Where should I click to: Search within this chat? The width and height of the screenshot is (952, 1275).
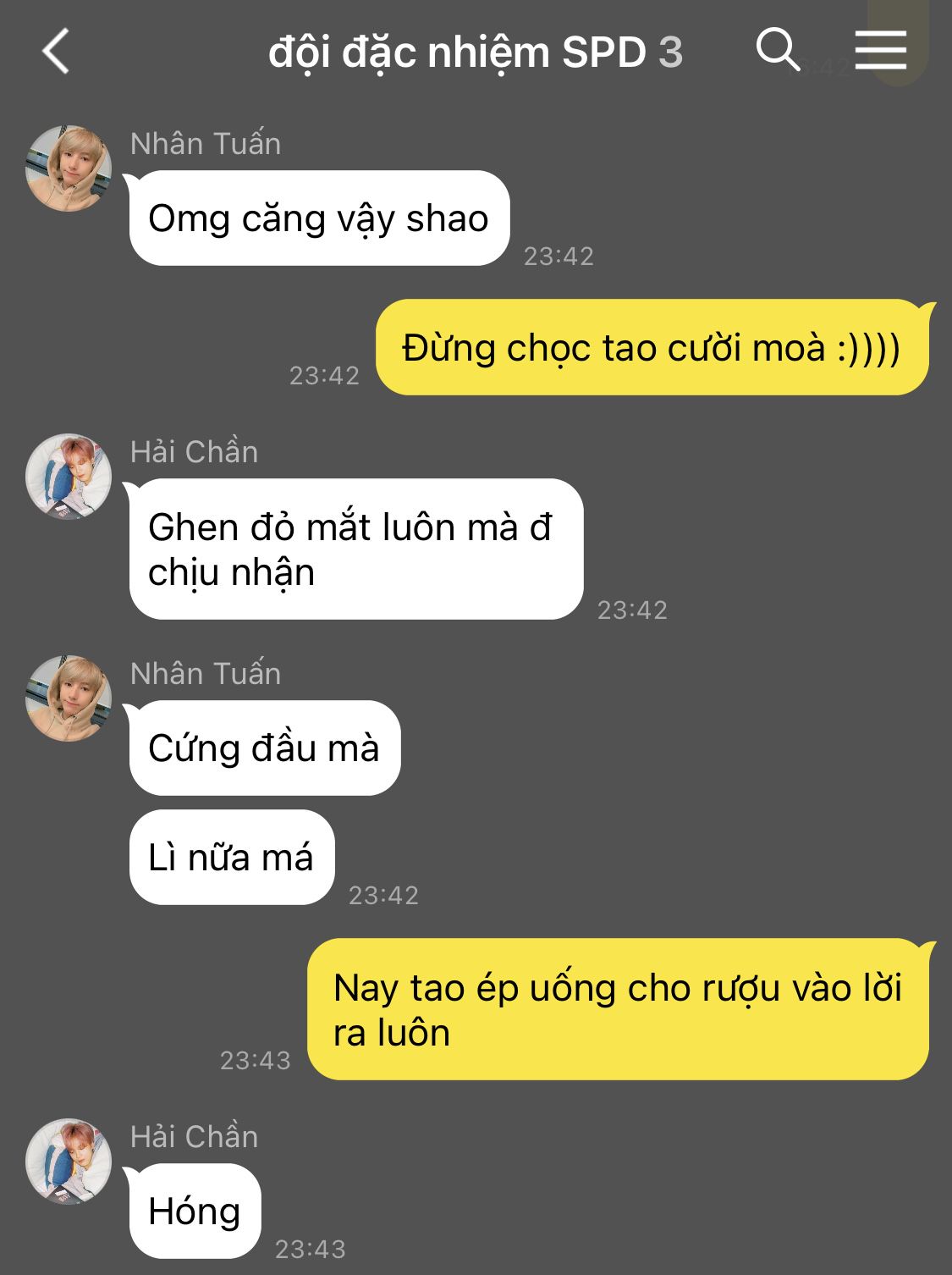777,50
